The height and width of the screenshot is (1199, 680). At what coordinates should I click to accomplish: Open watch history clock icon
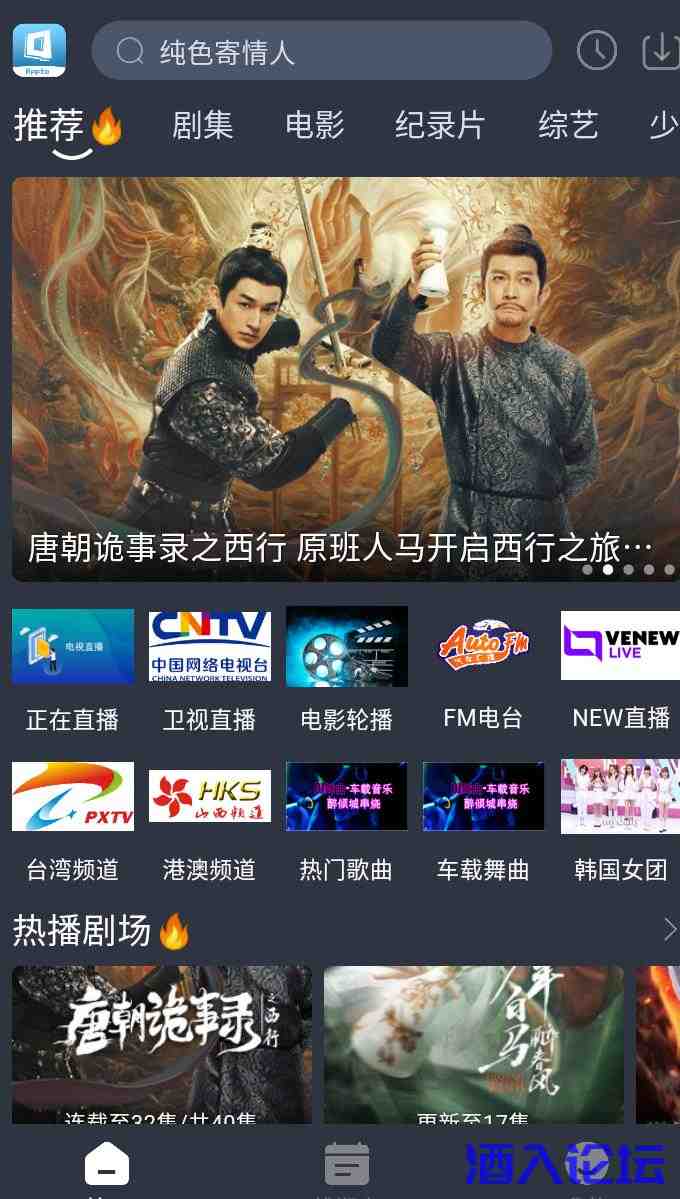597,50
